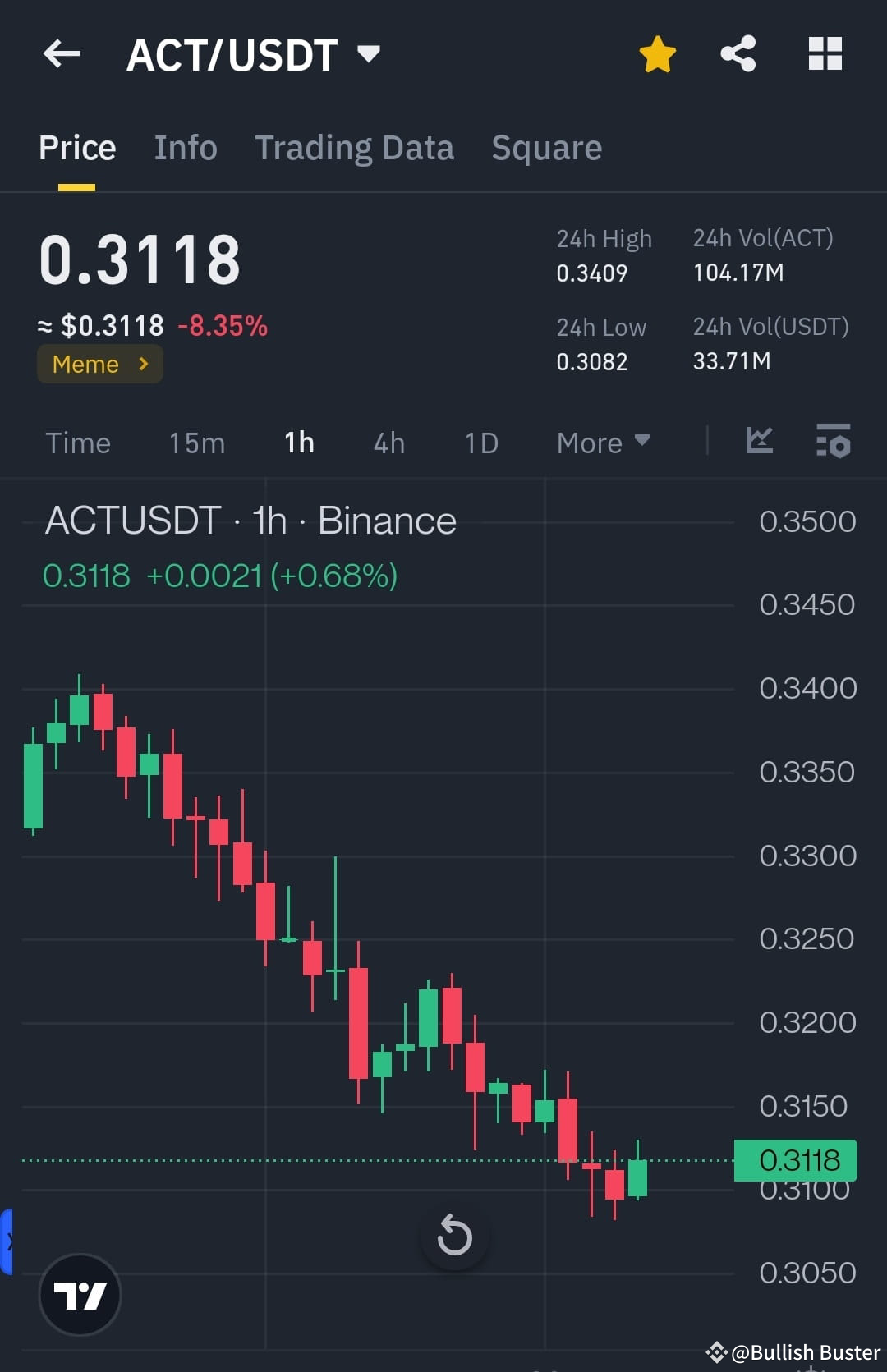Open the Square tab
Image resolution: width=887 pixels, height=1372 pixels.
point(546,148)
